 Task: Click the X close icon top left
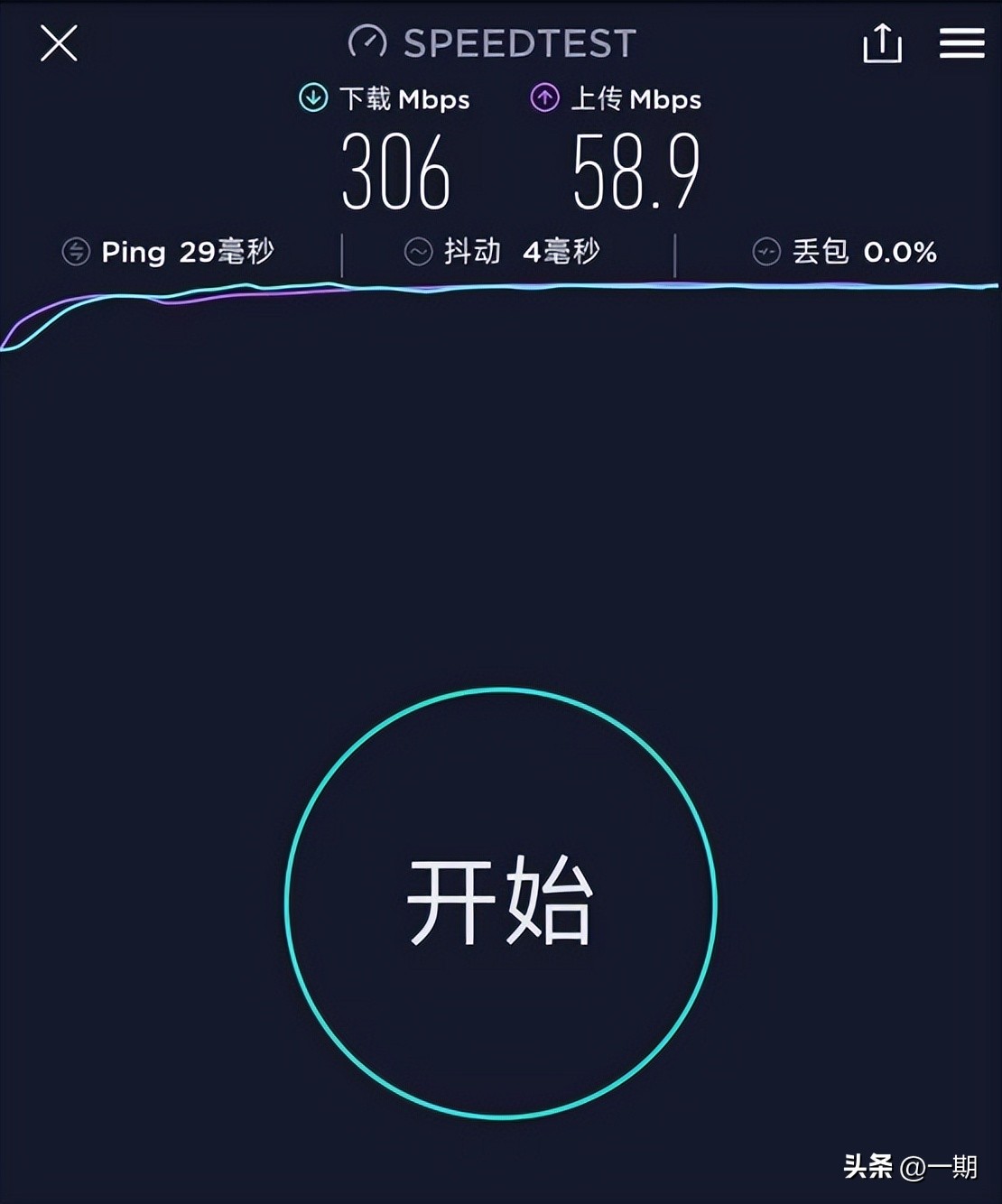(x=58, y=42)
